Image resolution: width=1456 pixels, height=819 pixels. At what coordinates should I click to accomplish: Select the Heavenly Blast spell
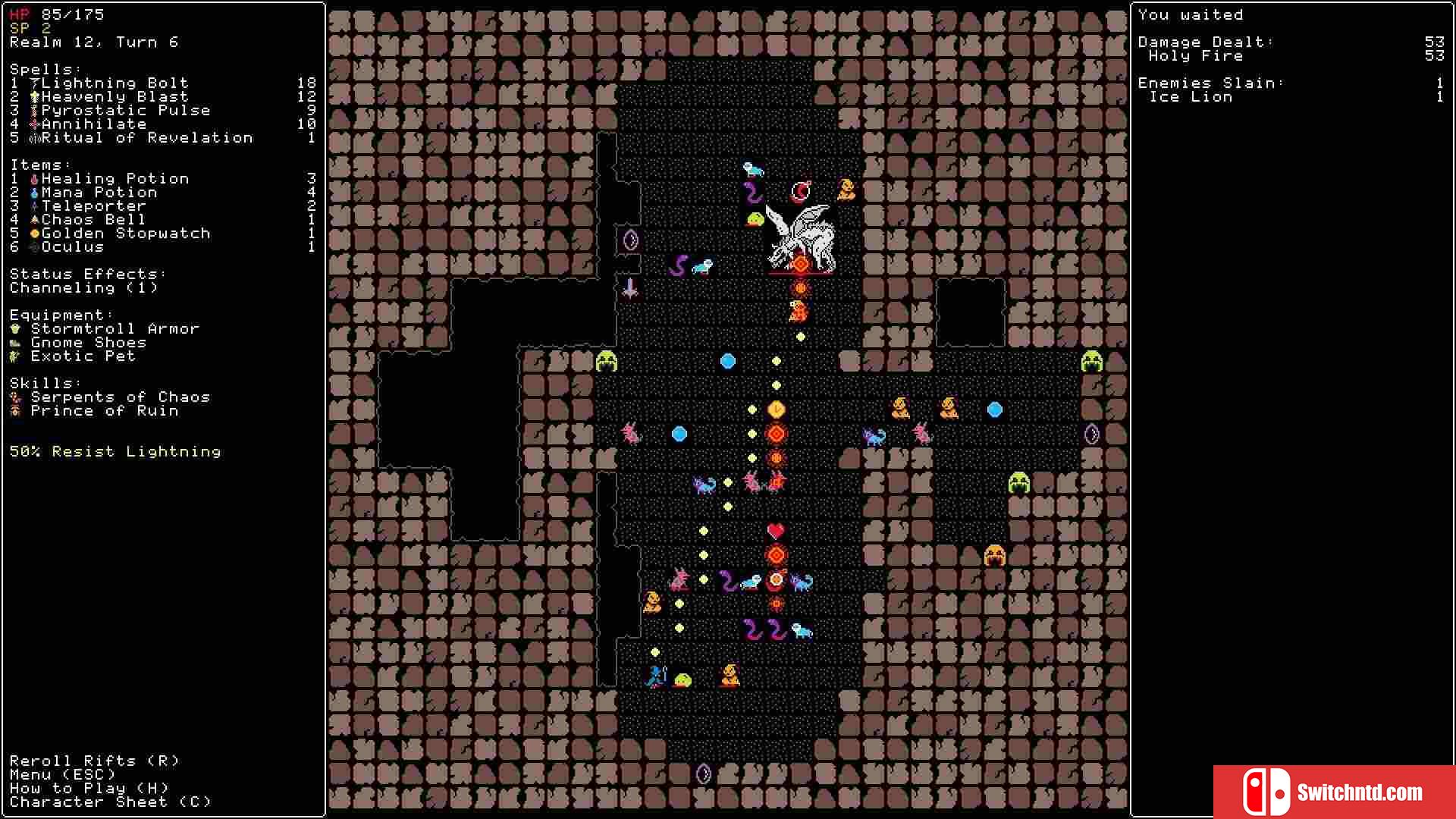tap(114, 97)
